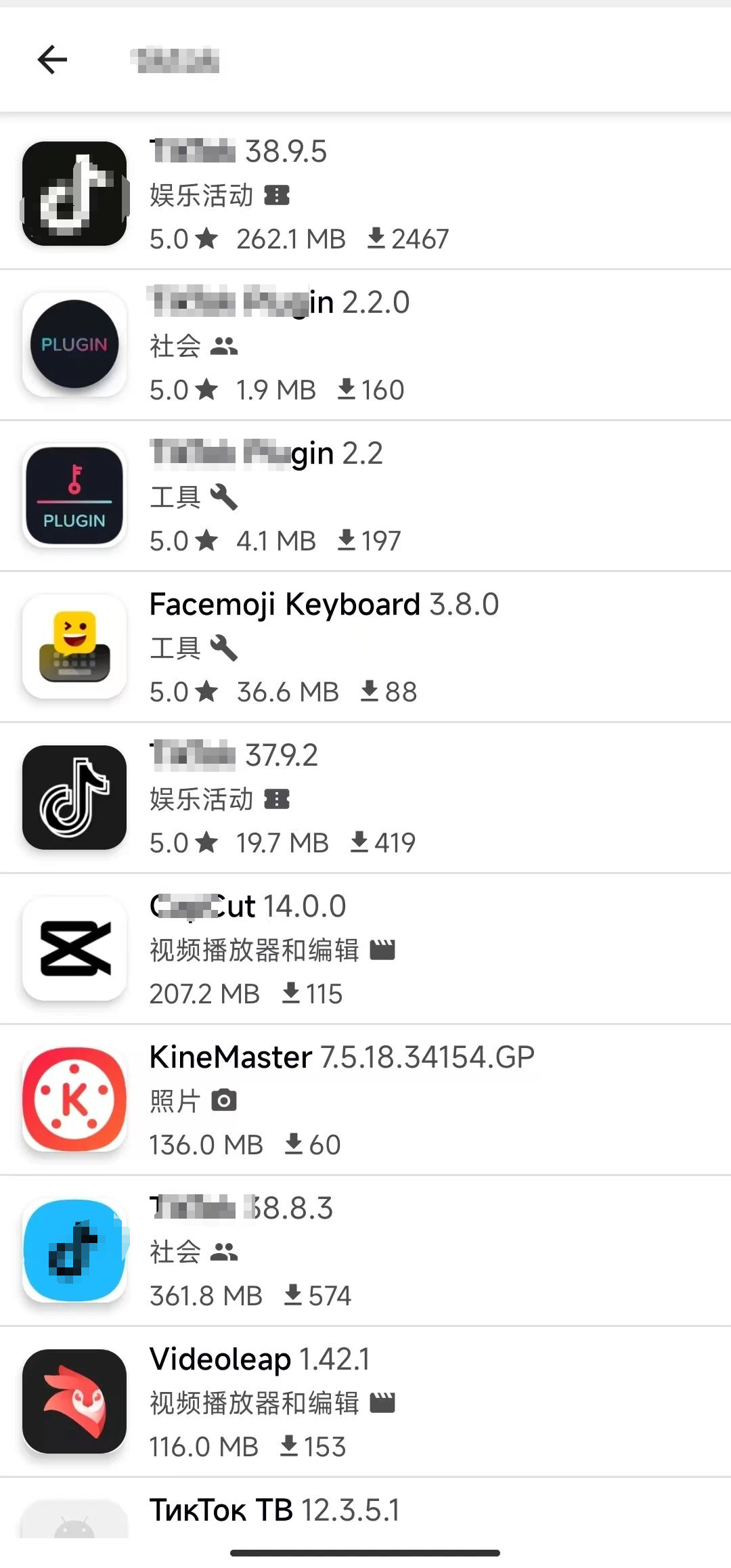731x1568 pixels.
Task: Open the 4.1 MB plugin version 2.2
Action: [365, 496]
